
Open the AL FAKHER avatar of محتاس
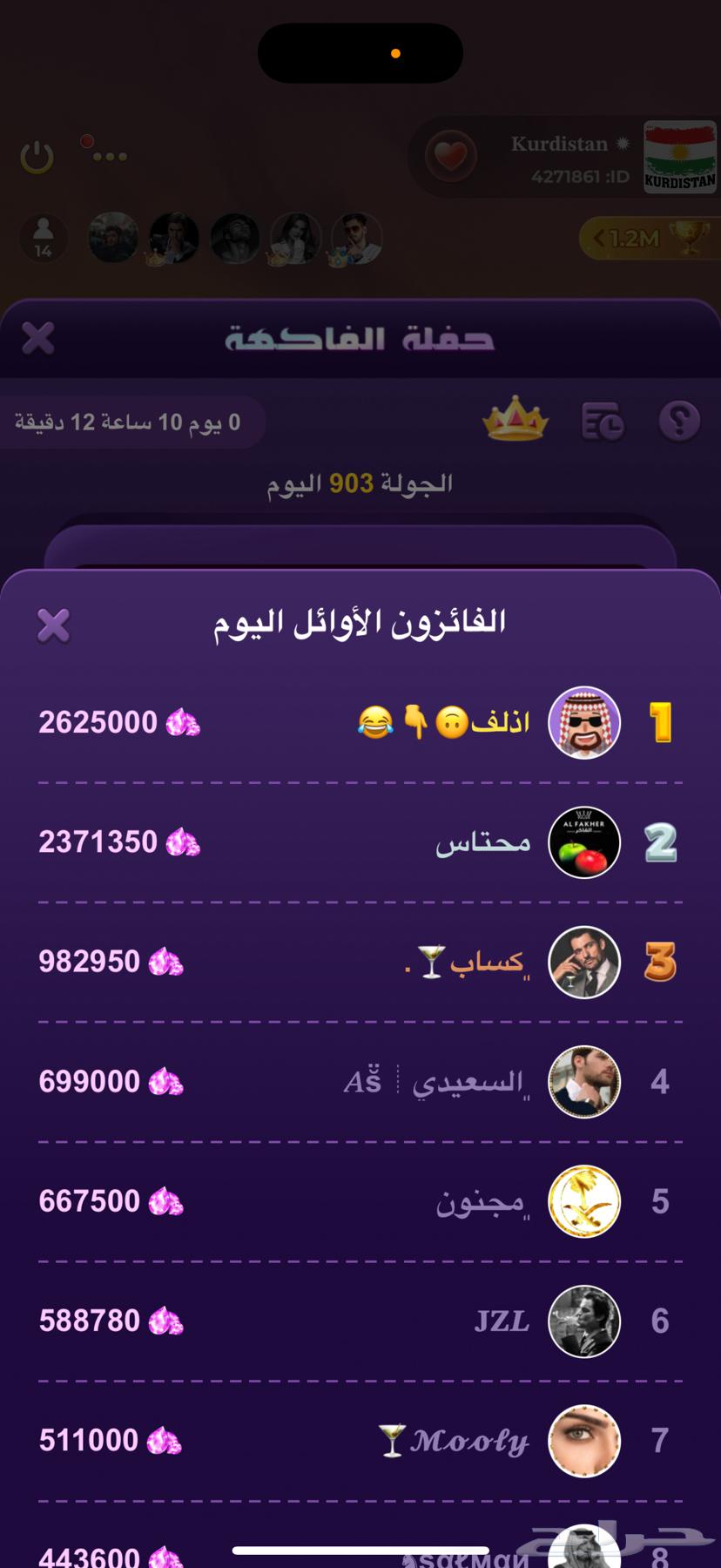click(583, 841)
